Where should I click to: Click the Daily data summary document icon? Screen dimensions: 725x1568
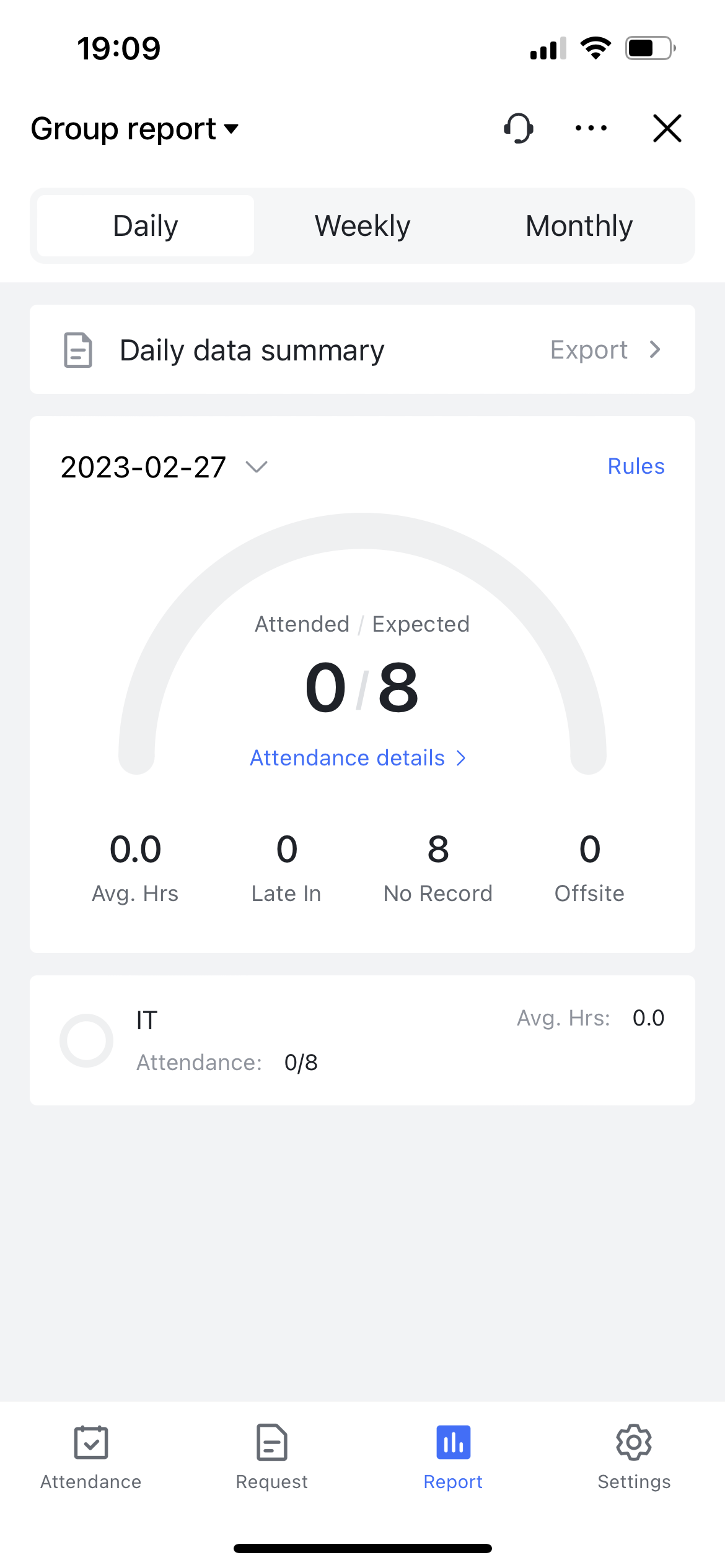coord(77,349)
